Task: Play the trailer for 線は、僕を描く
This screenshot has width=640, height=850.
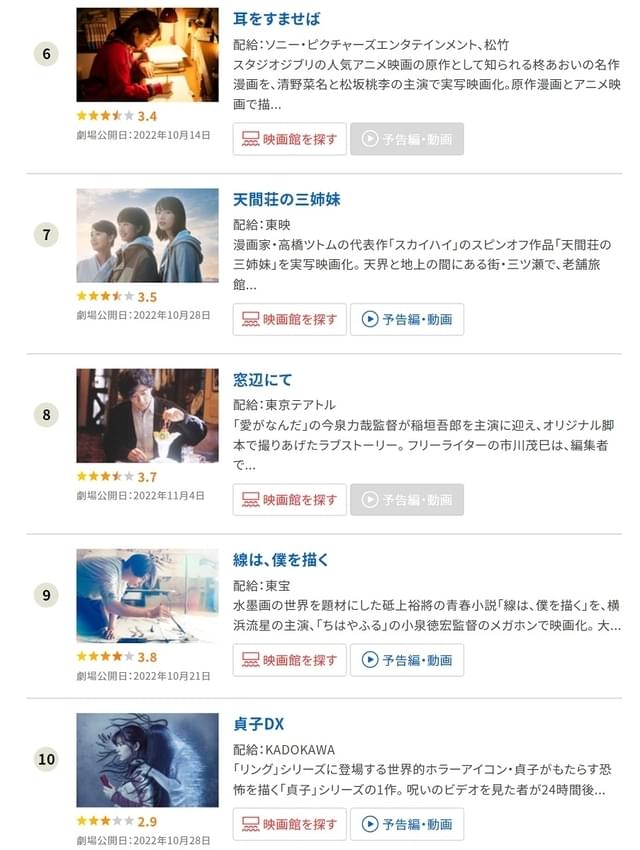Action: (406, 659)
